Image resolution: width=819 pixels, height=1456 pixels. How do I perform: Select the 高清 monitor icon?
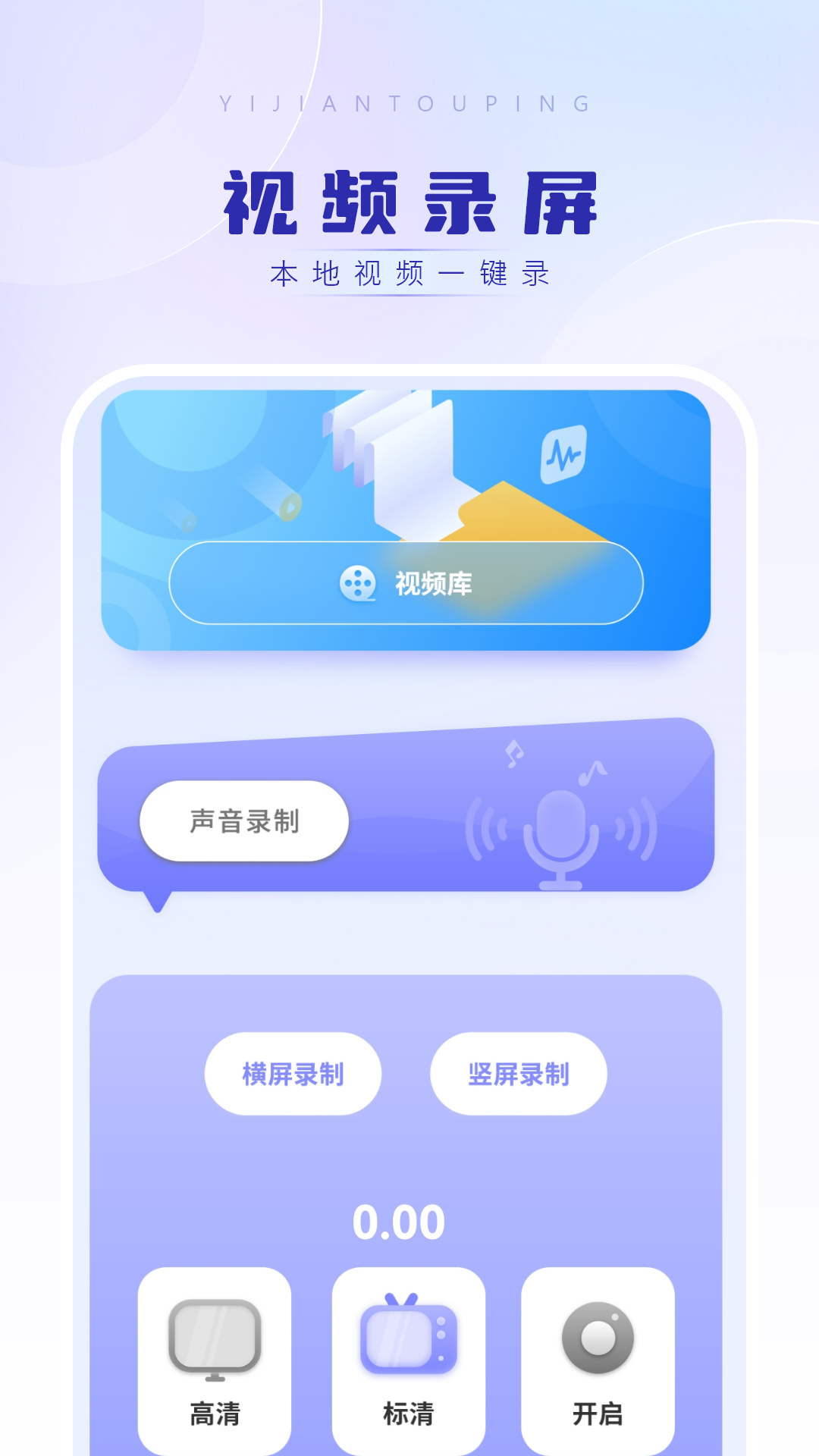215,1341
